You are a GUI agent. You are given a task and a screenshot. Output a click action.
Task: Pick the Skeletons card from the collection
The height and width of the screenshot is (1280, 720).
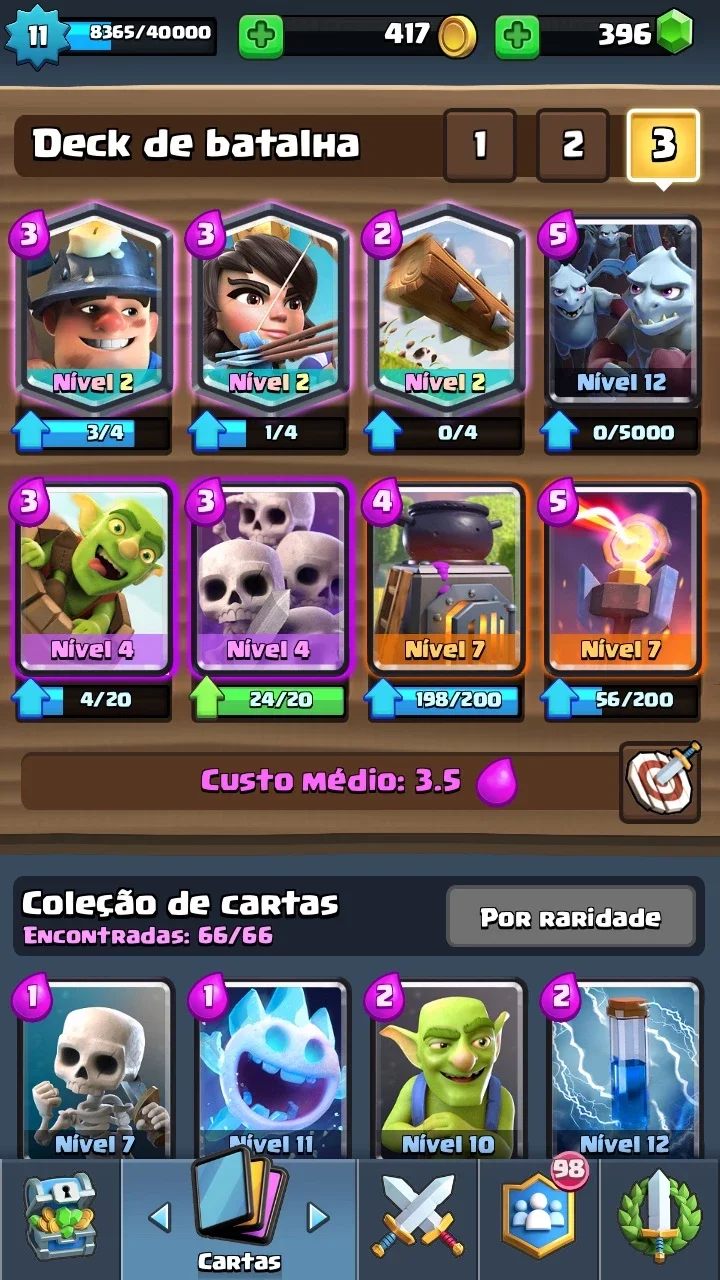coord(93,1070)
